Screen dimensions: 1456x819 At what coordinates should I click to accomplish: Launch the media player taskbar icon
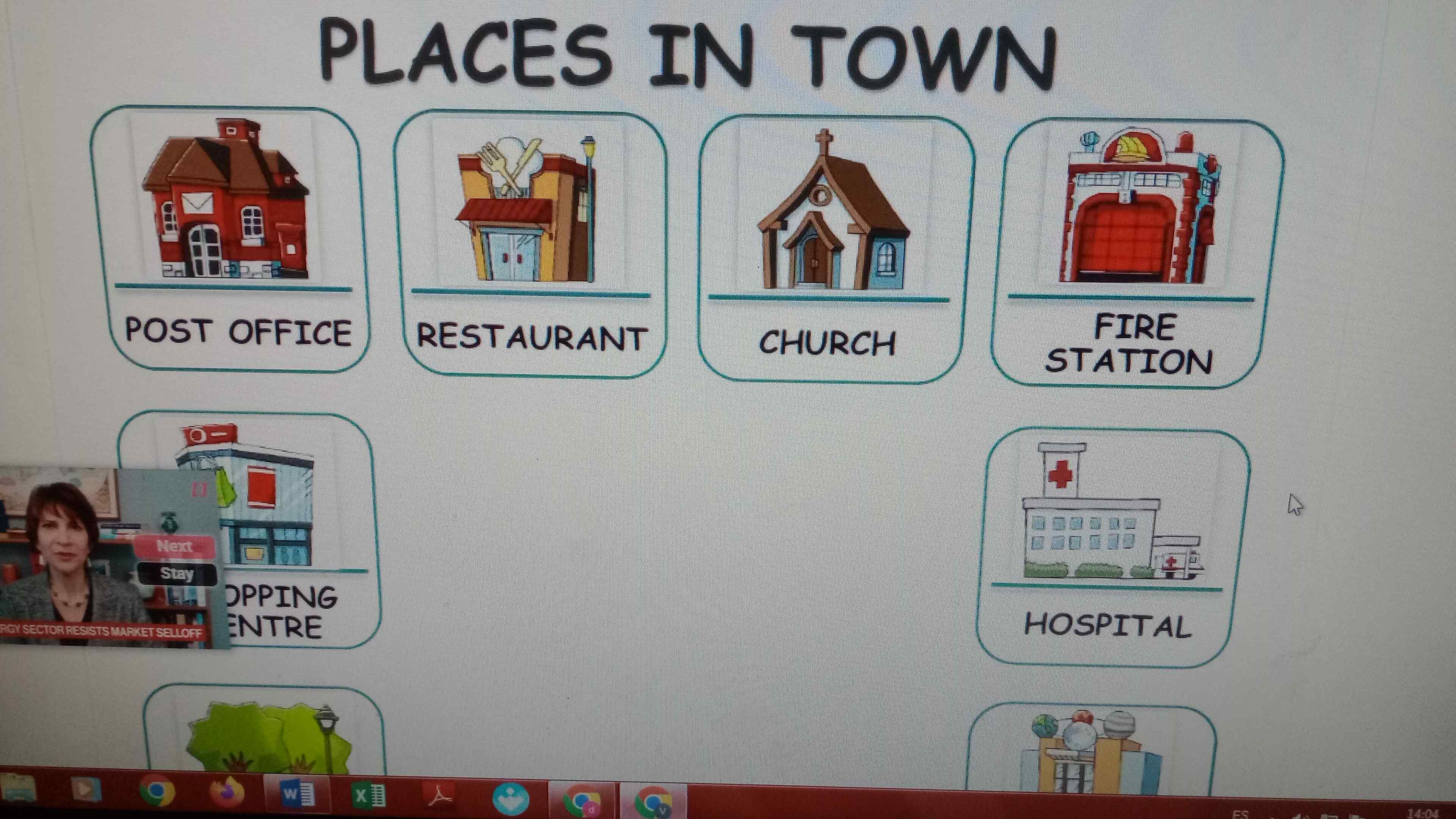coord(85,789)
